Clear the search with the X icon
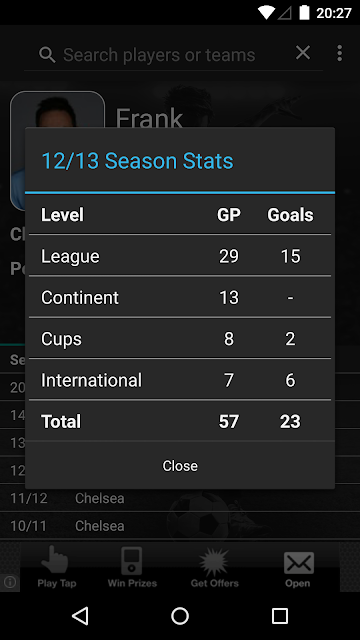360x640 pixels. tap(303, 53)
